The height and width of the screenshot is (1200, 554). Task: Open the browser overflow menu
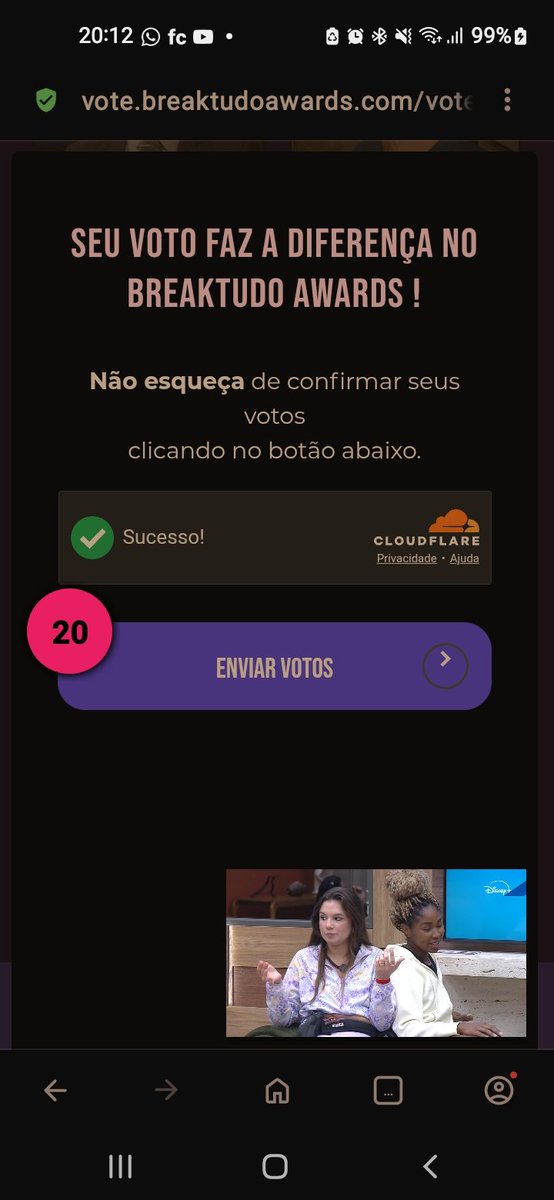[x=507, y=100]
